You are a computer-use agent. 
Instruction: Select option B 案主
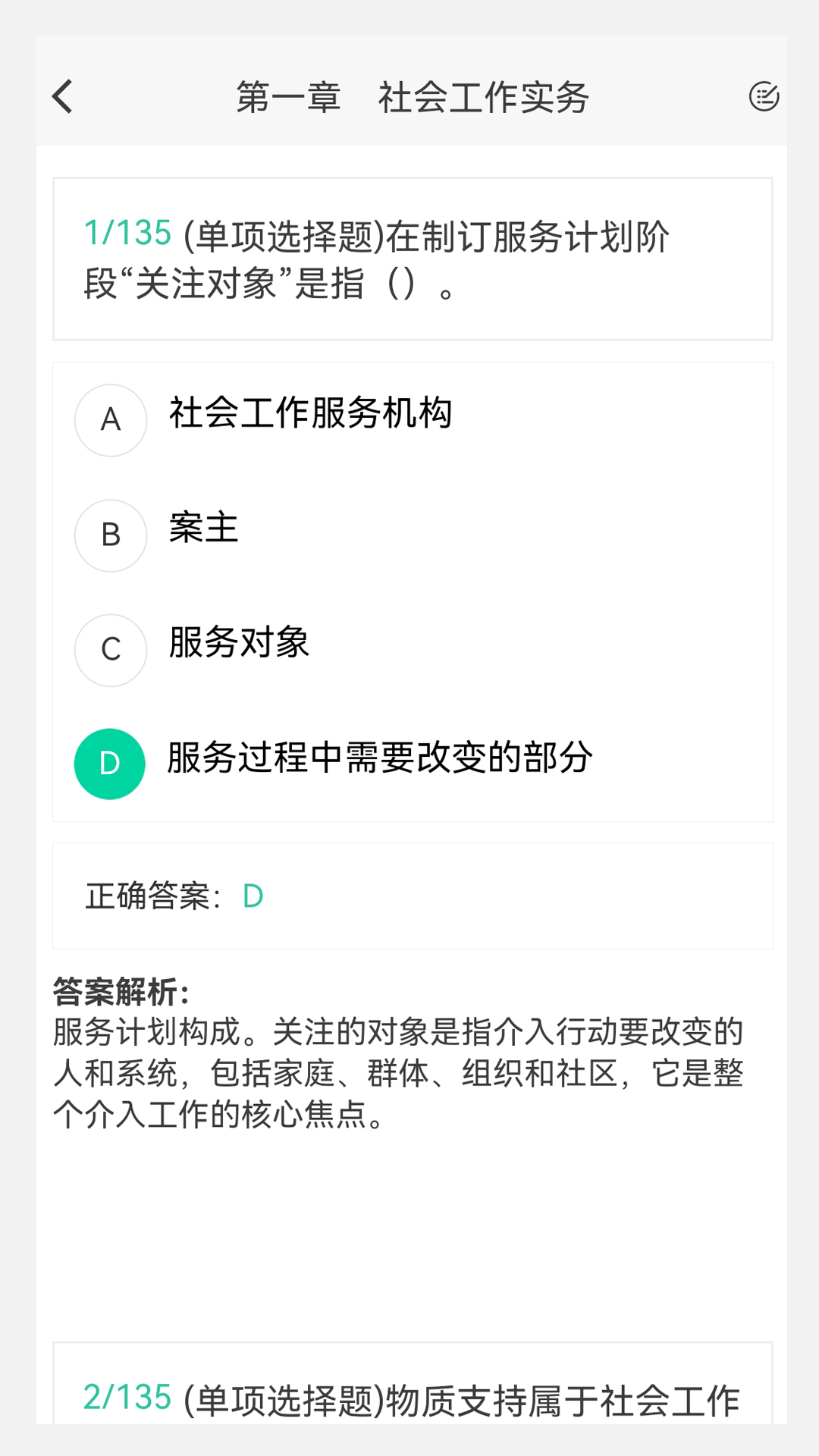(x=202, y=531)
